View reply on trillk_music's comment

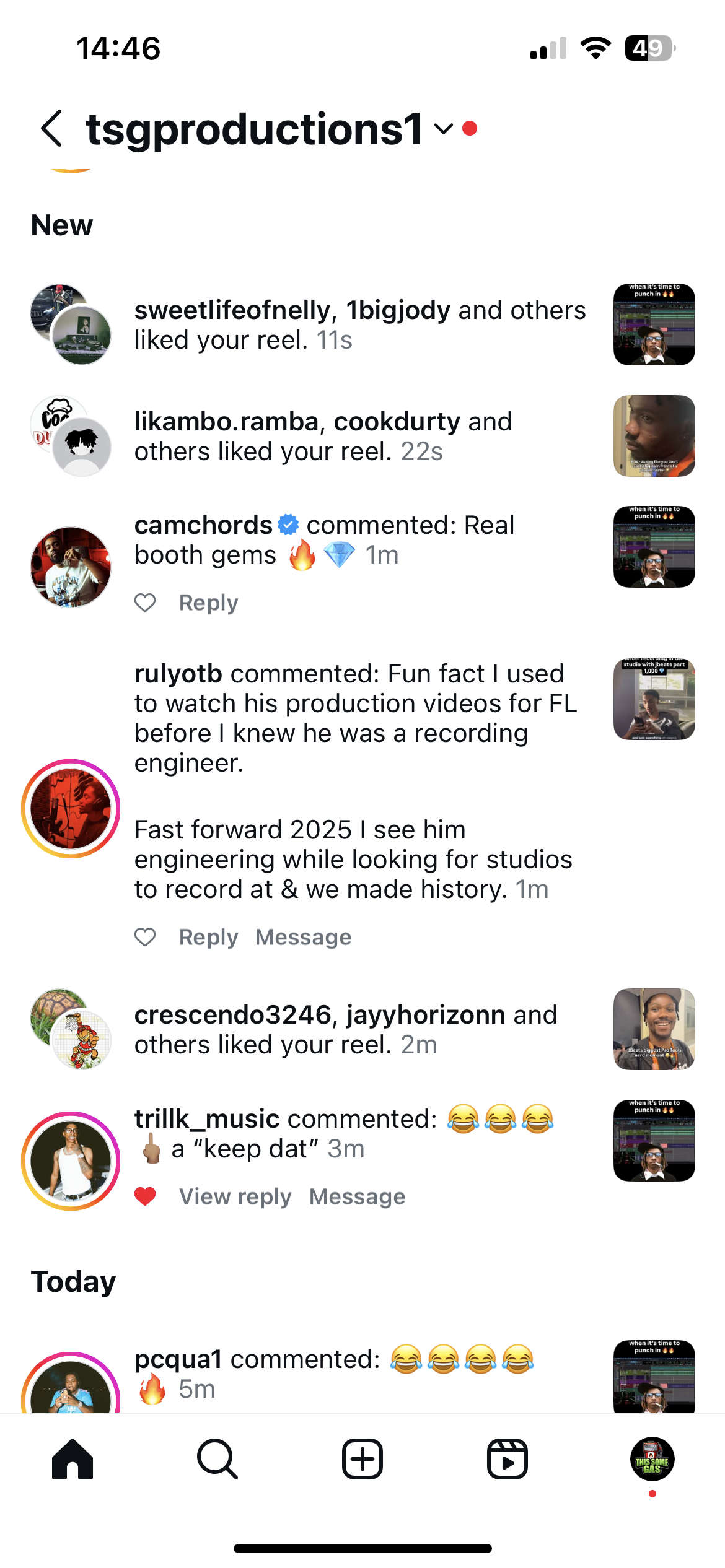235,1196
